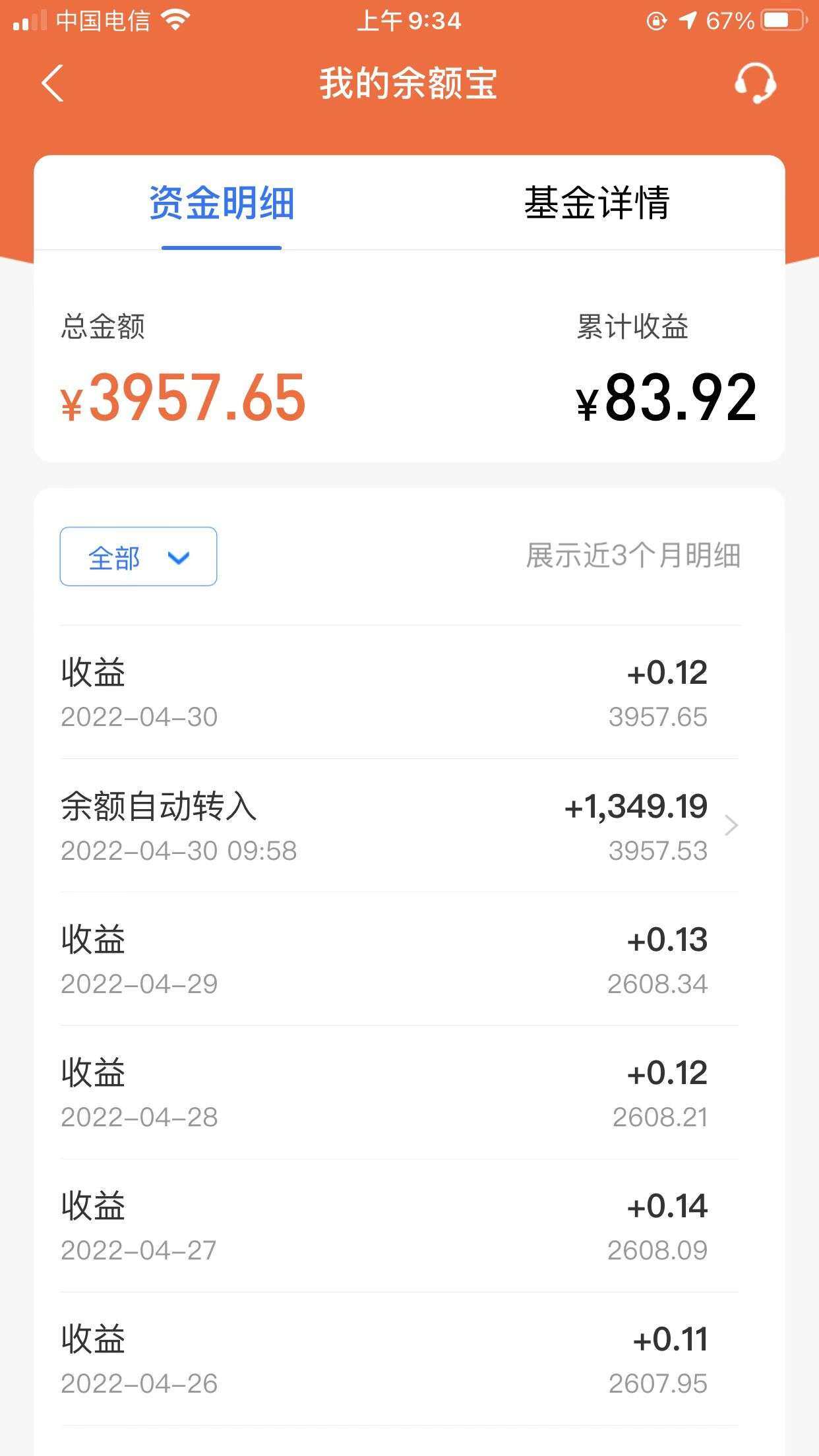Tap the total amount ¥3957.65
The width and height of the screenshot is (819, 1456).
coord(181,399)
